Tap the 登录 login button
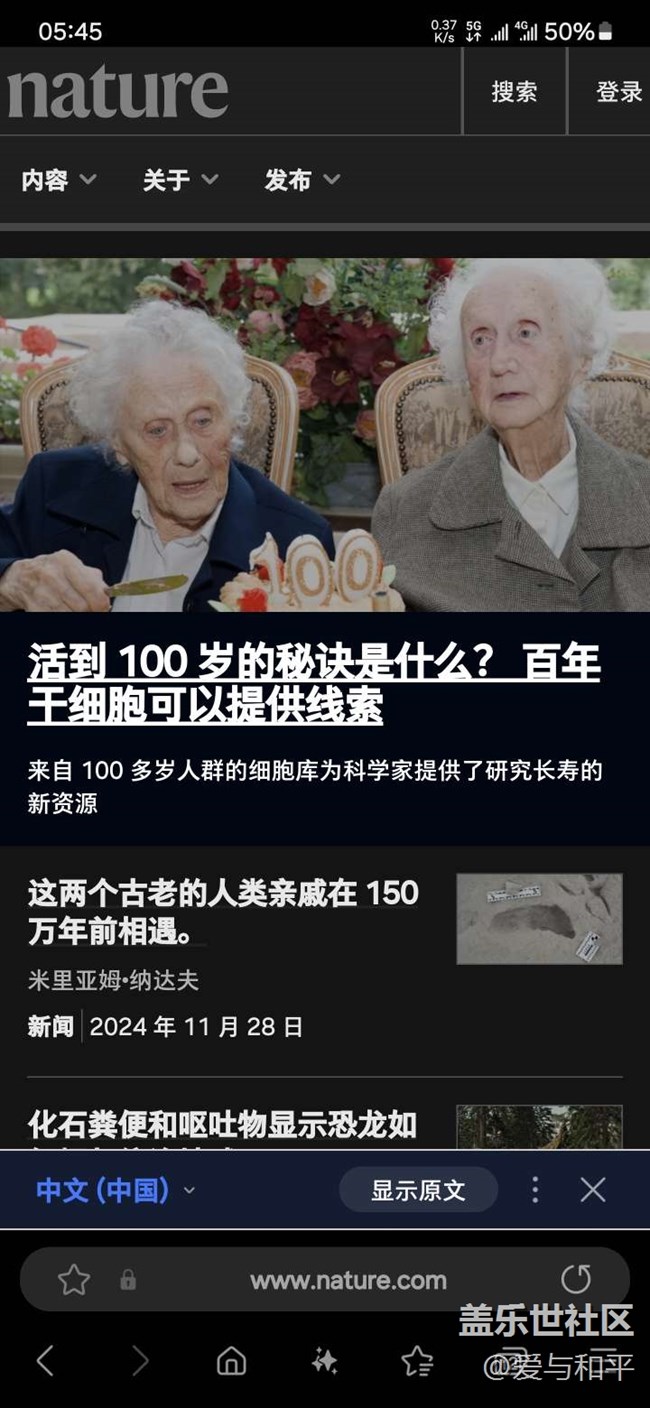The image size is (650, 1408). coord(618,92)
